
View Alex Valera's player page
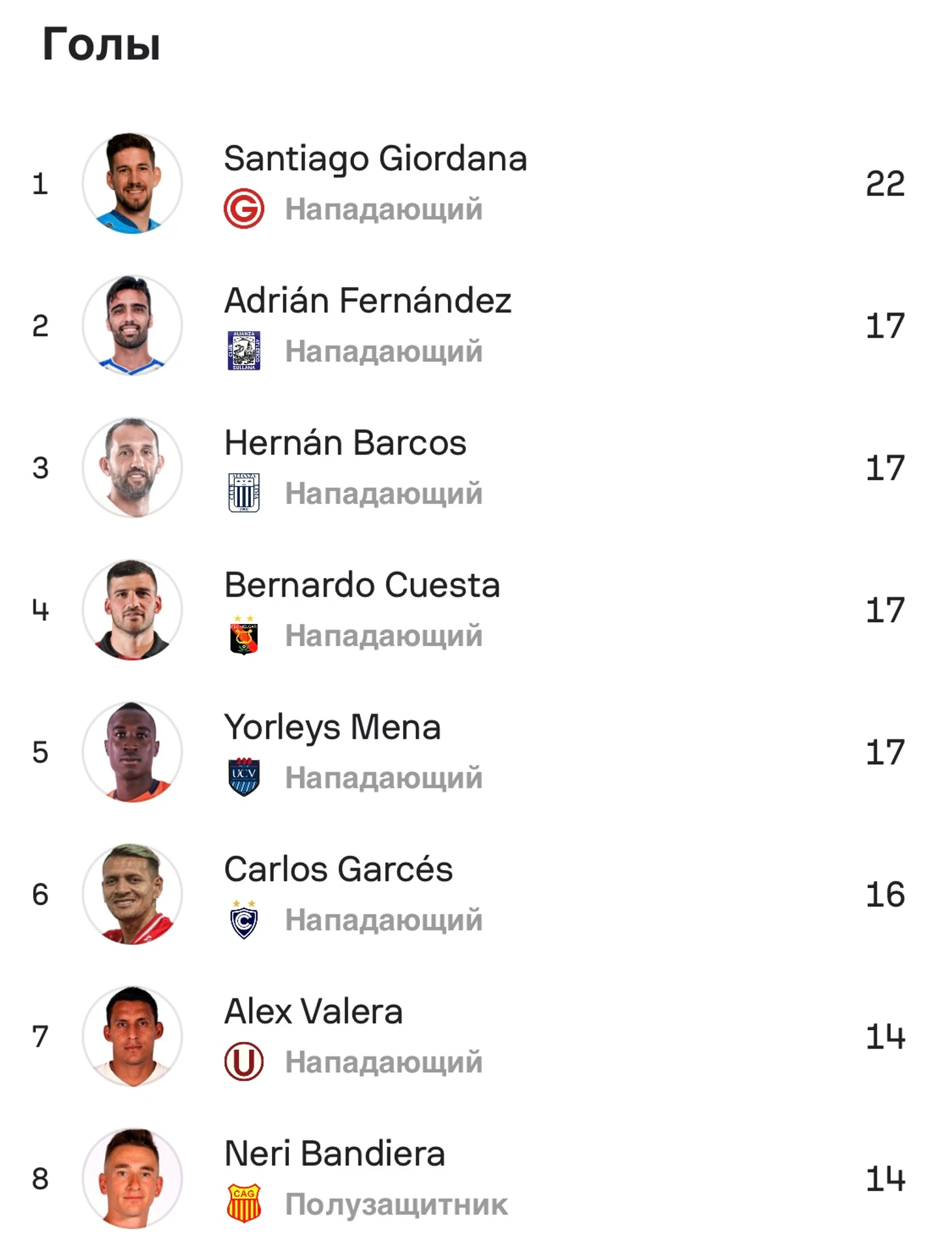click(313, 1011)
